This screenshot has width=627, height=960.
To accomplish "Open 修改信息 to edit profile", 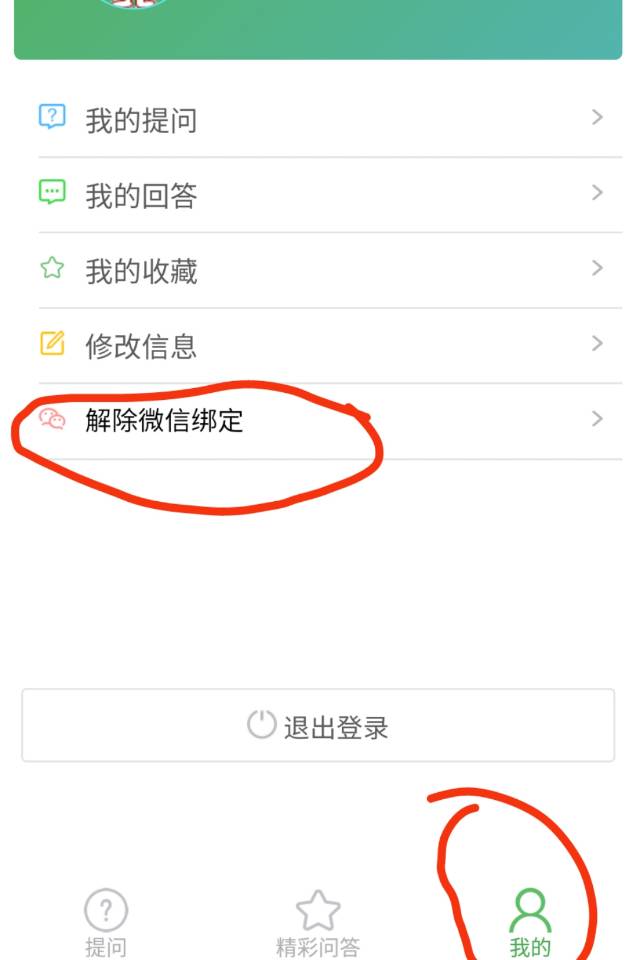I will tap(320, 346).
